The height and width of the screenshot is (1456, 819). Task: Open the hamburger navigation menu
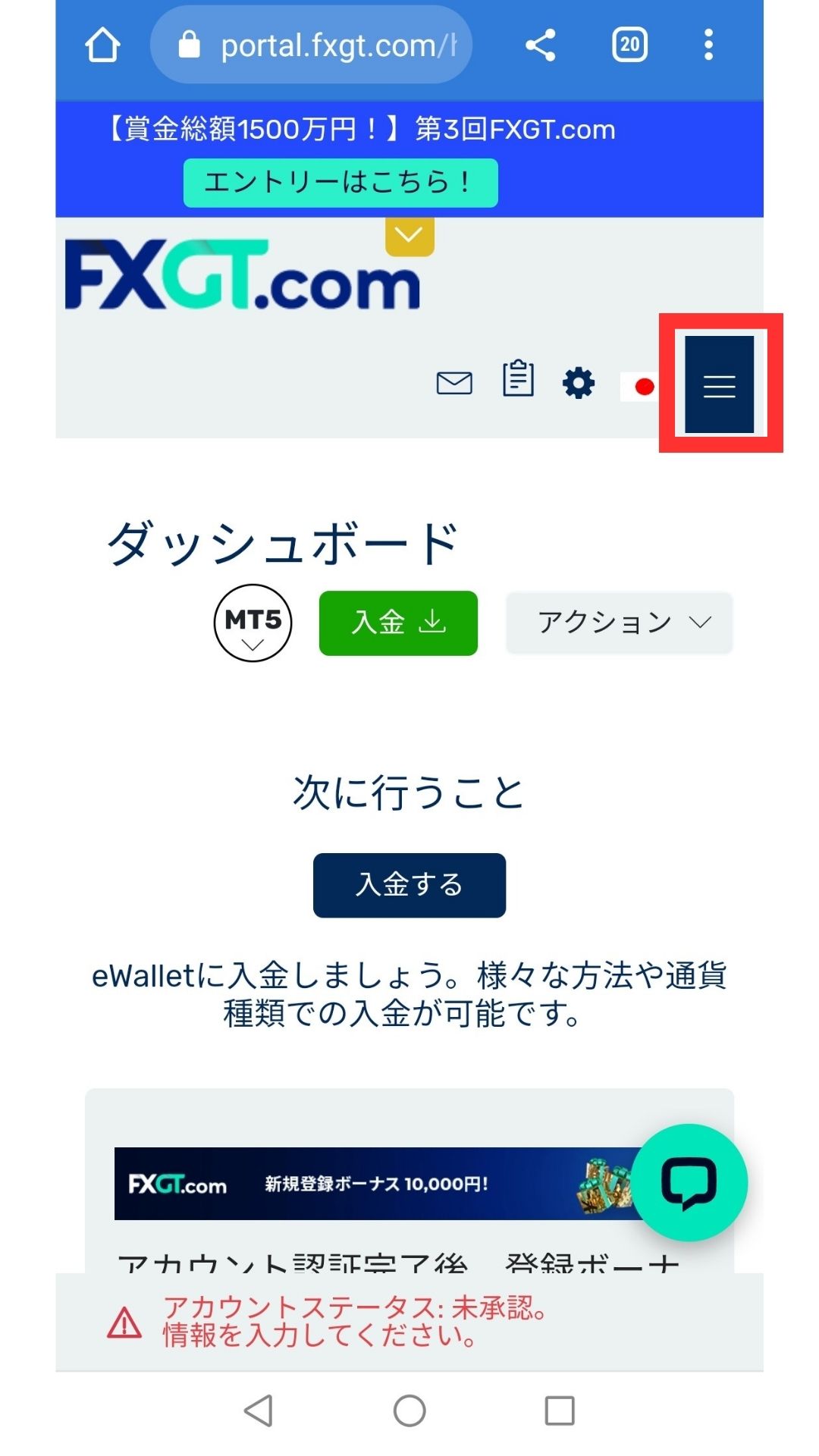pyautogui.click(x=719, y=385)
